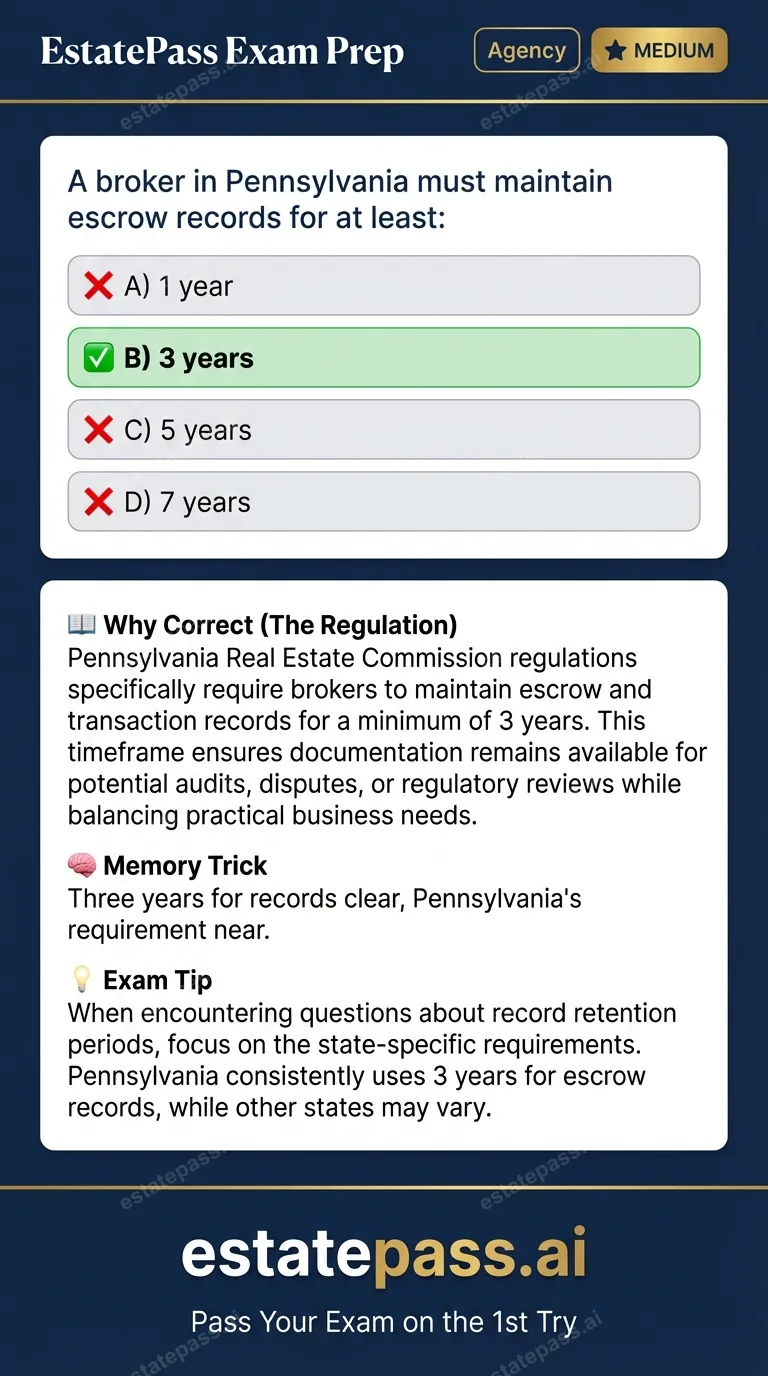
Task: Click the brain icon beside Memory Trick
Action: pos(81,865)
